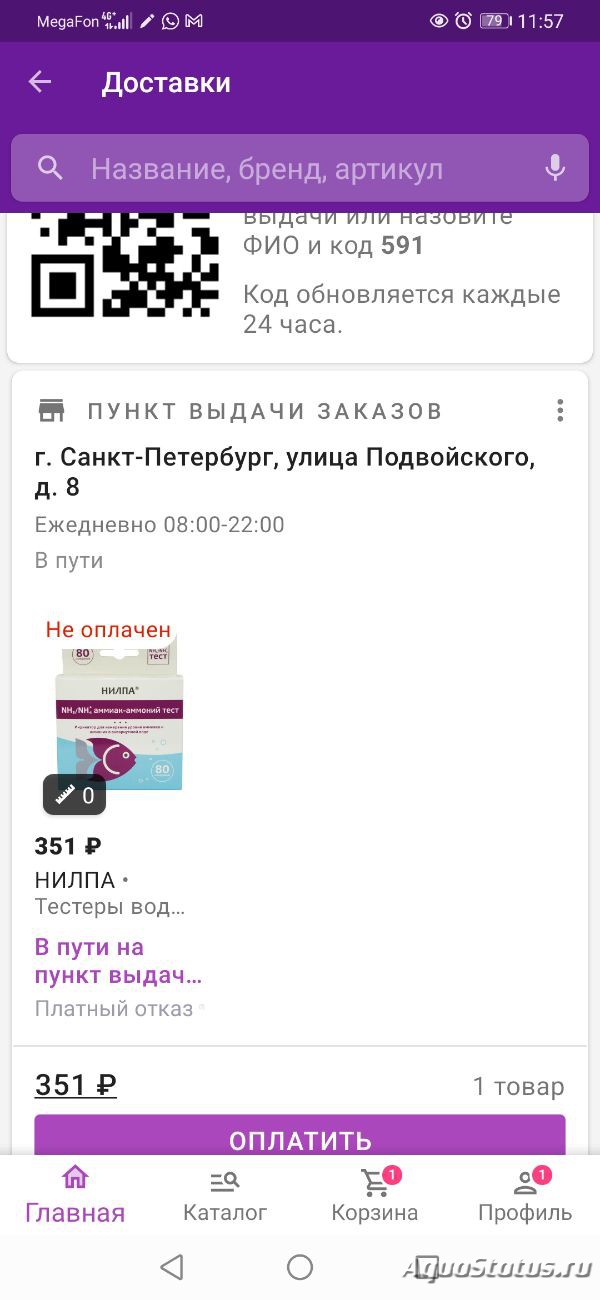Tap the ОПЛАТИТЬ button
Viewport: 600px width, 1300px height.
tap(300, 1137)
